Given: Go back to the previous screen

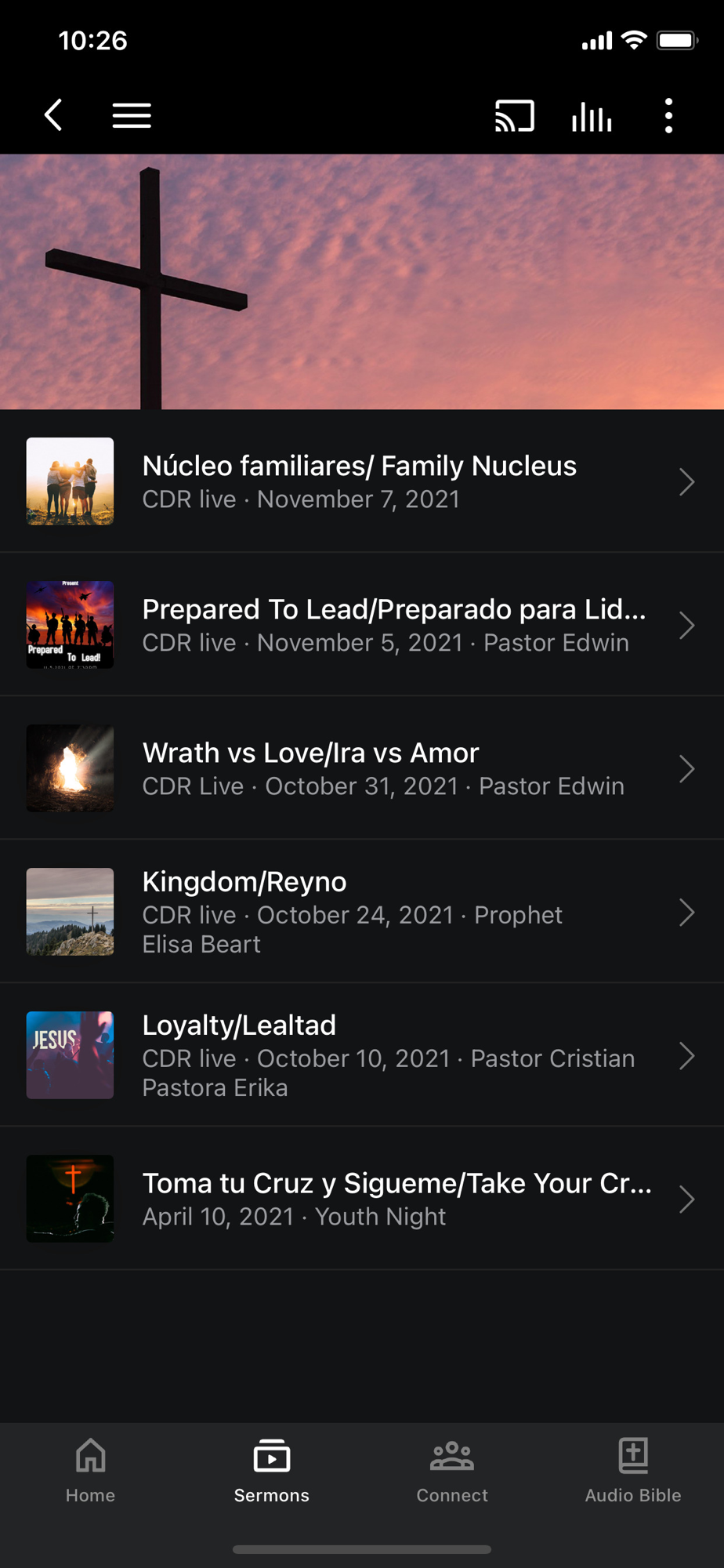Looking at the screenshot, I should pos(53,115).
